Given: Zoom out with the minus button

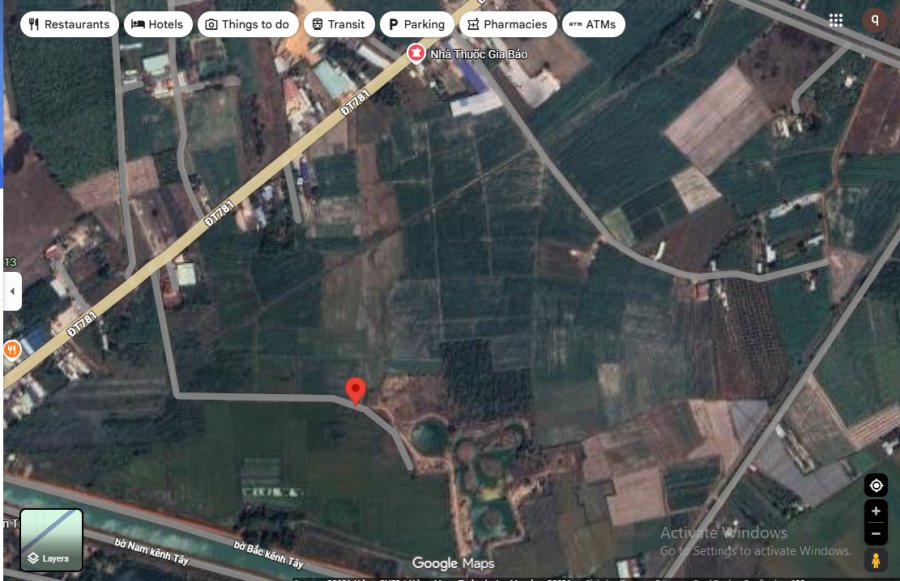Looking at the screenshot, I should point(876,533).
